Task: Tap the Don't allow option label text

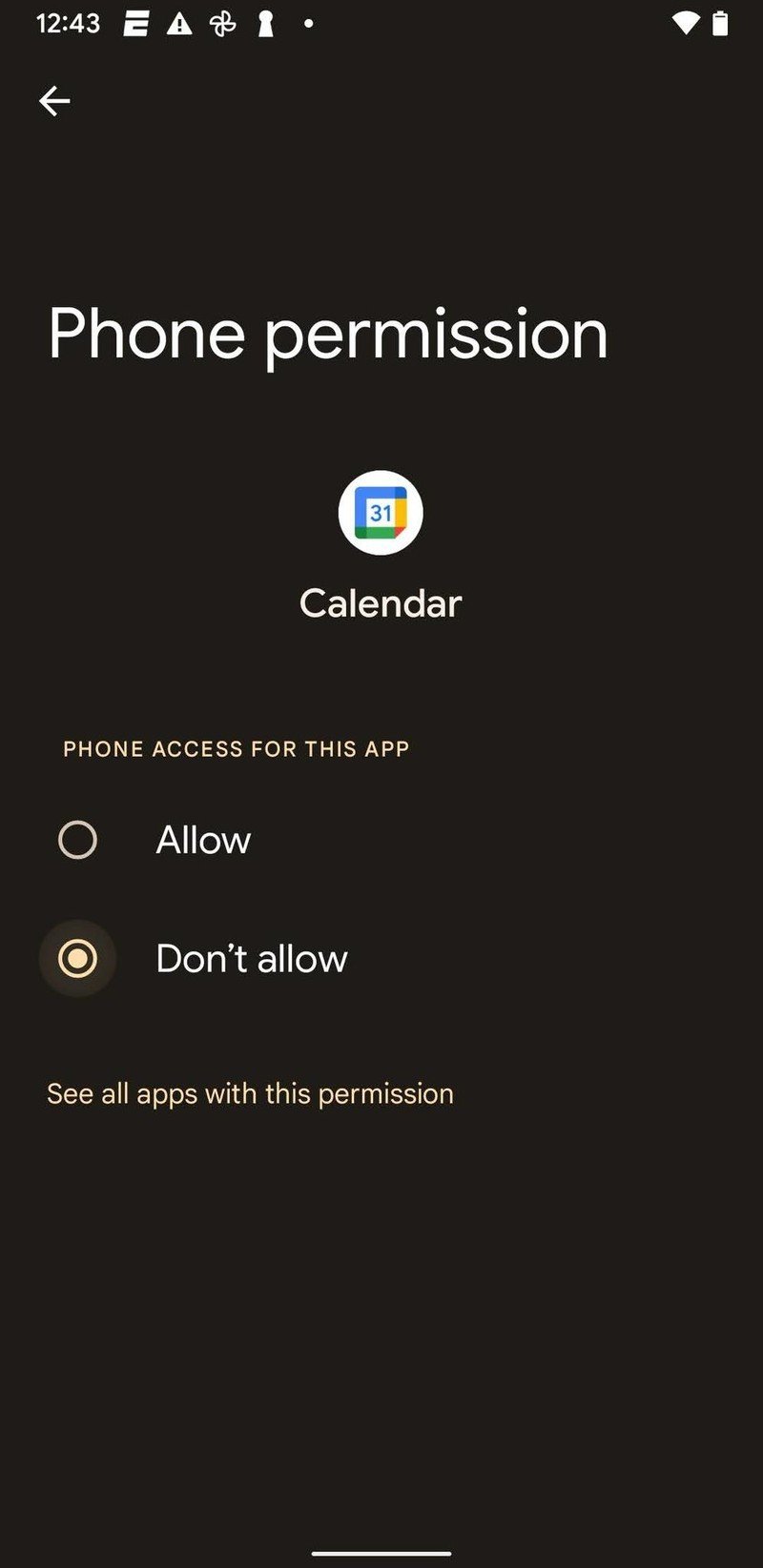Action: (252, 959)
